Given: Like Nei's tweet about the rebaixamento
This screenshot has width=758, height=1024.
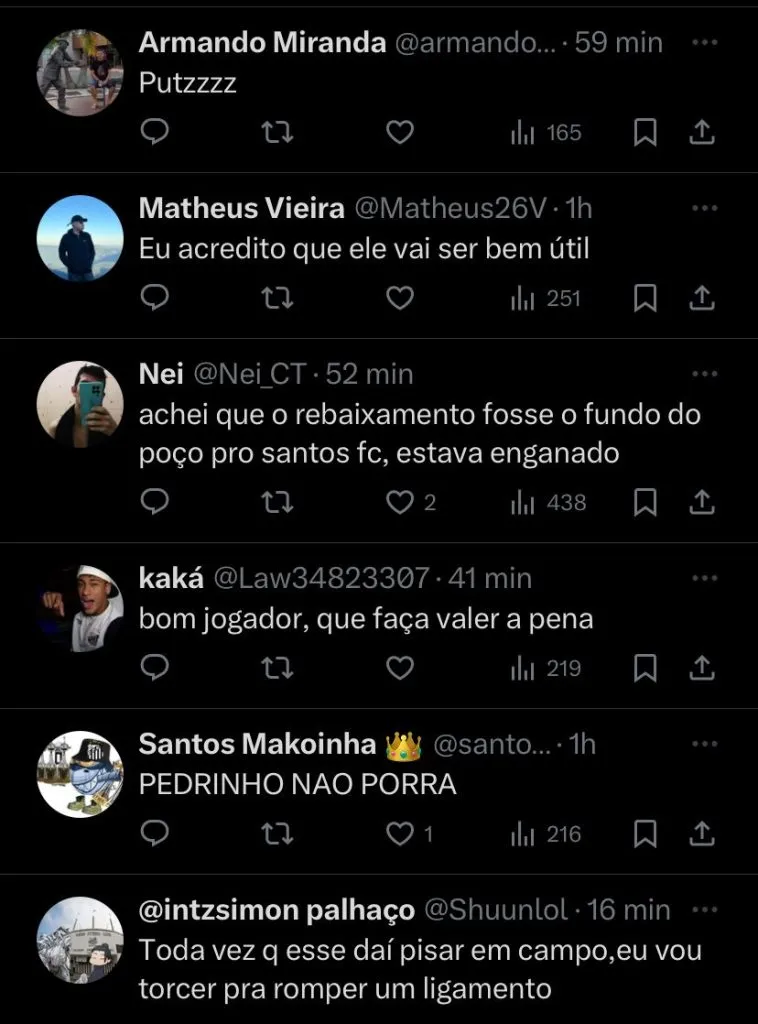Looking at the screenshot, I should point(400,502).
